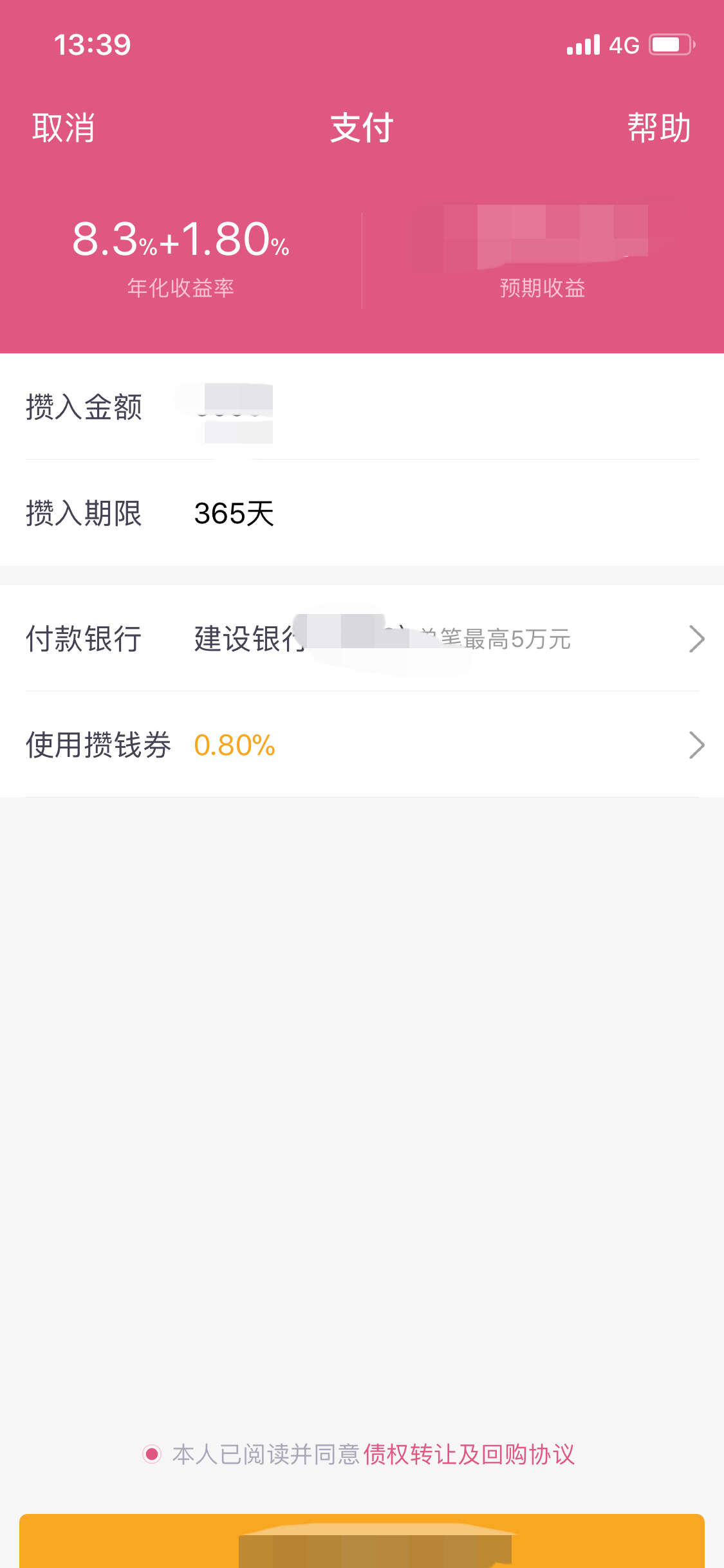Open 债权转让及回购协议 link

(x=469, y=1454)
